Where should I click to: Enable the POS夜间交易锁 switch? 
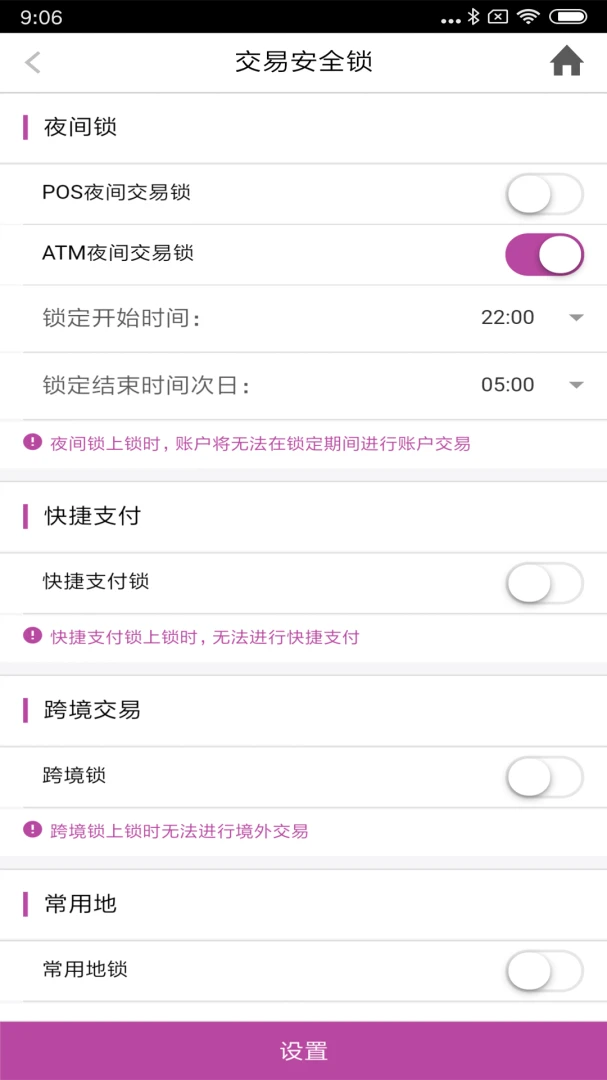[x=544, y=194]
